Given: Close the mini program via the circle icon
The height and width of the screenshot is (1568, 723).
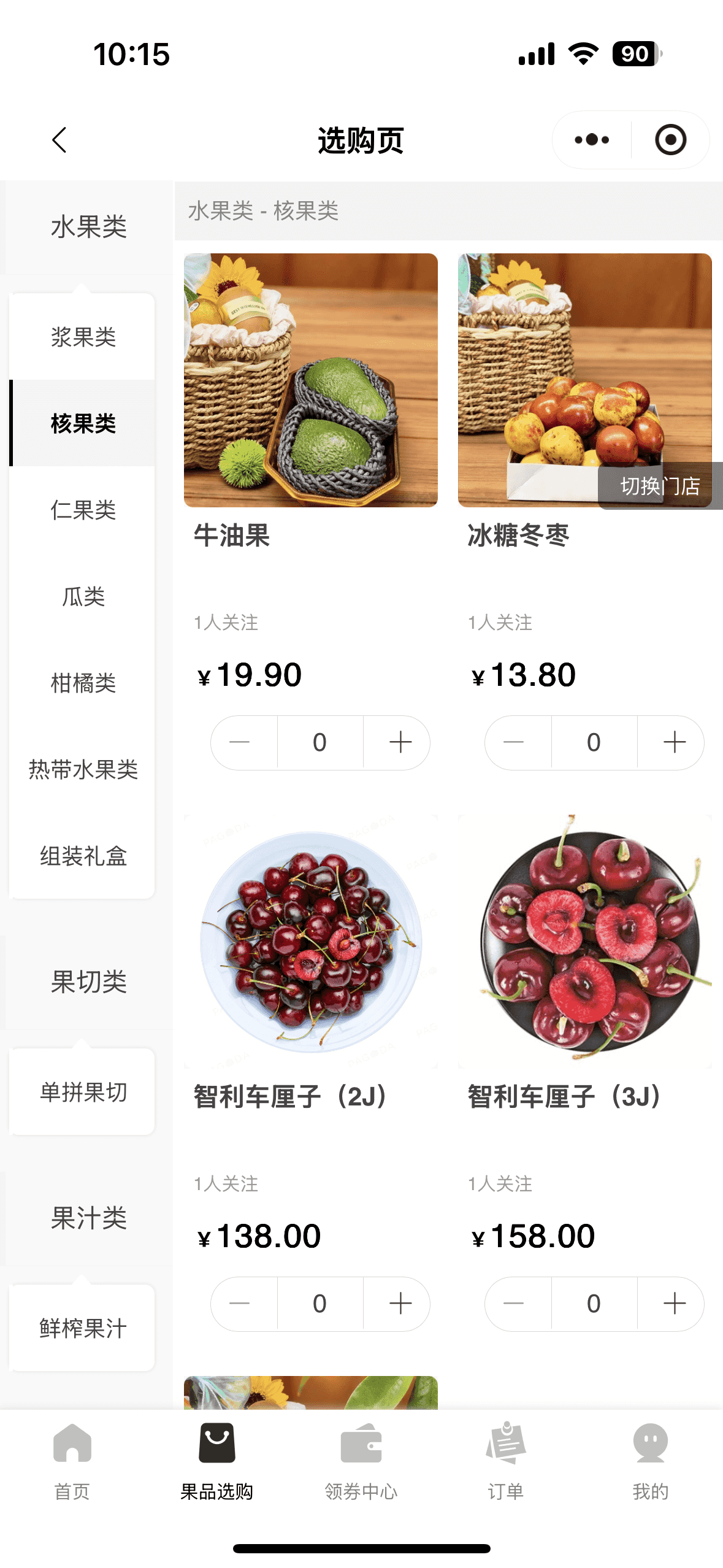Looking at the screenshot, I should [670, 140].
